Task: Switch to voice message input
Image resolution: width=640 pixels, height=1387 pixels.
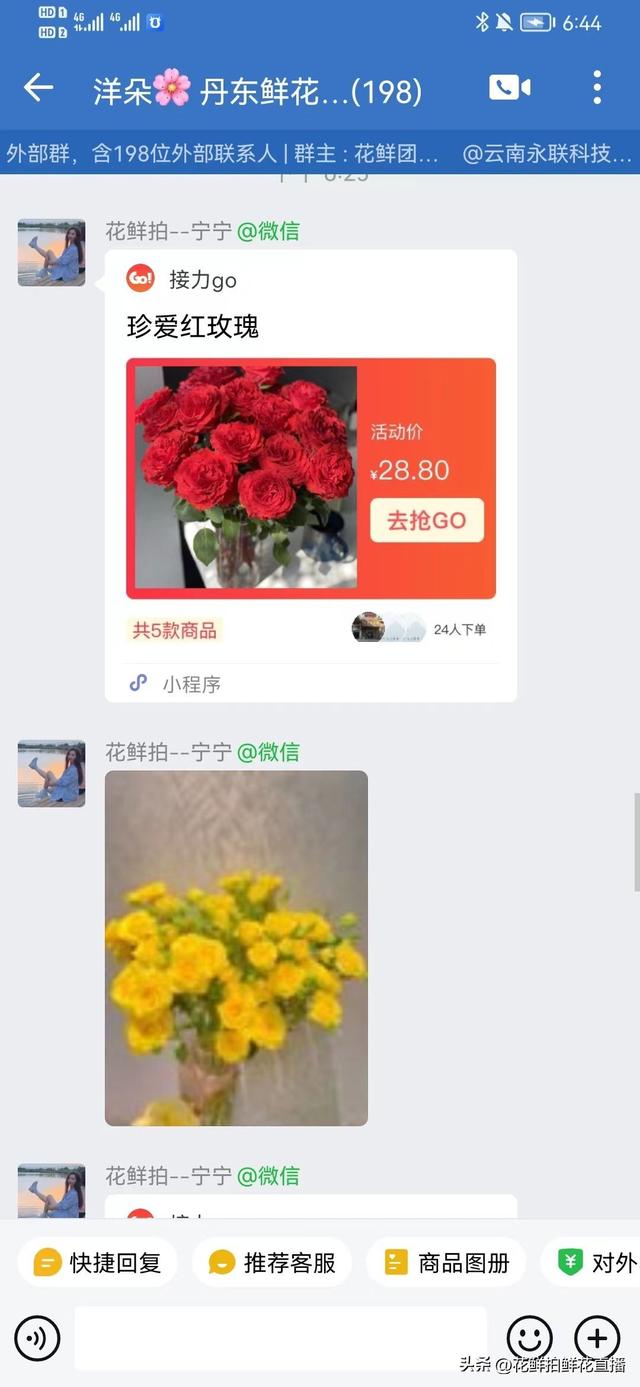Action: pyautogui.click(x=37, y=1337)
